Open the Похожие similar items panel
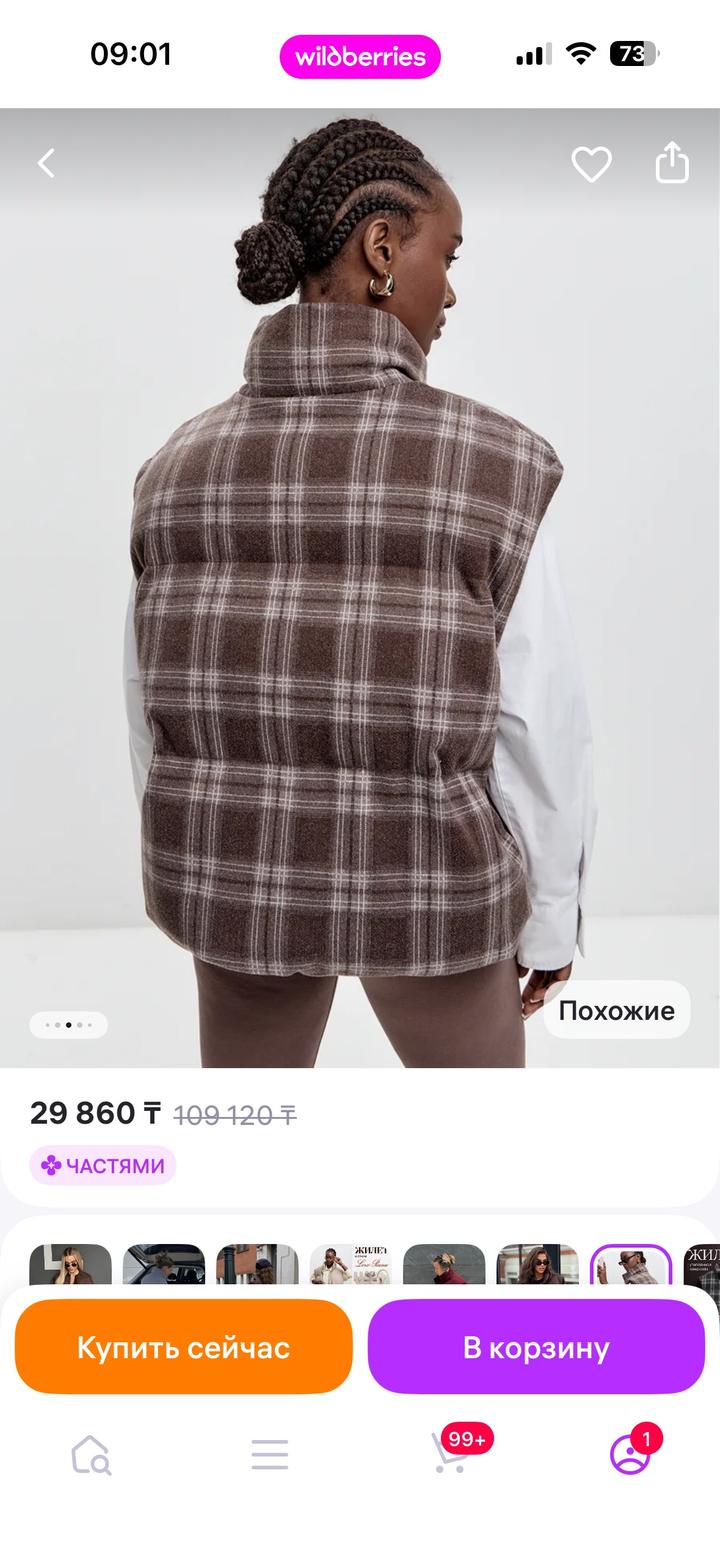Image resolution: width=720 pixels, height=1561 pixels. [617, 1010]
